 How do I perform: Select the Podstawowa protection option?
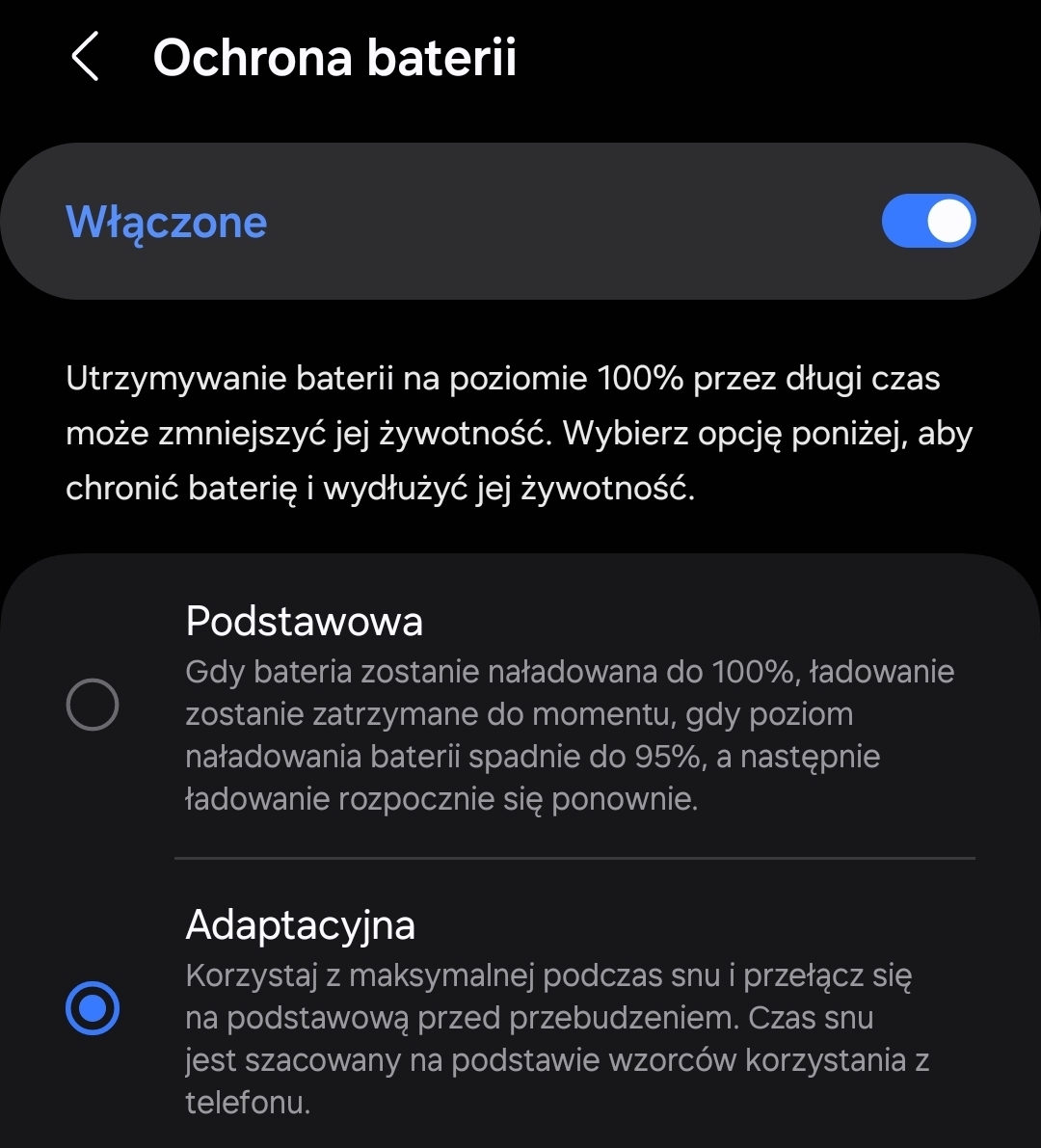coord(93,705)
